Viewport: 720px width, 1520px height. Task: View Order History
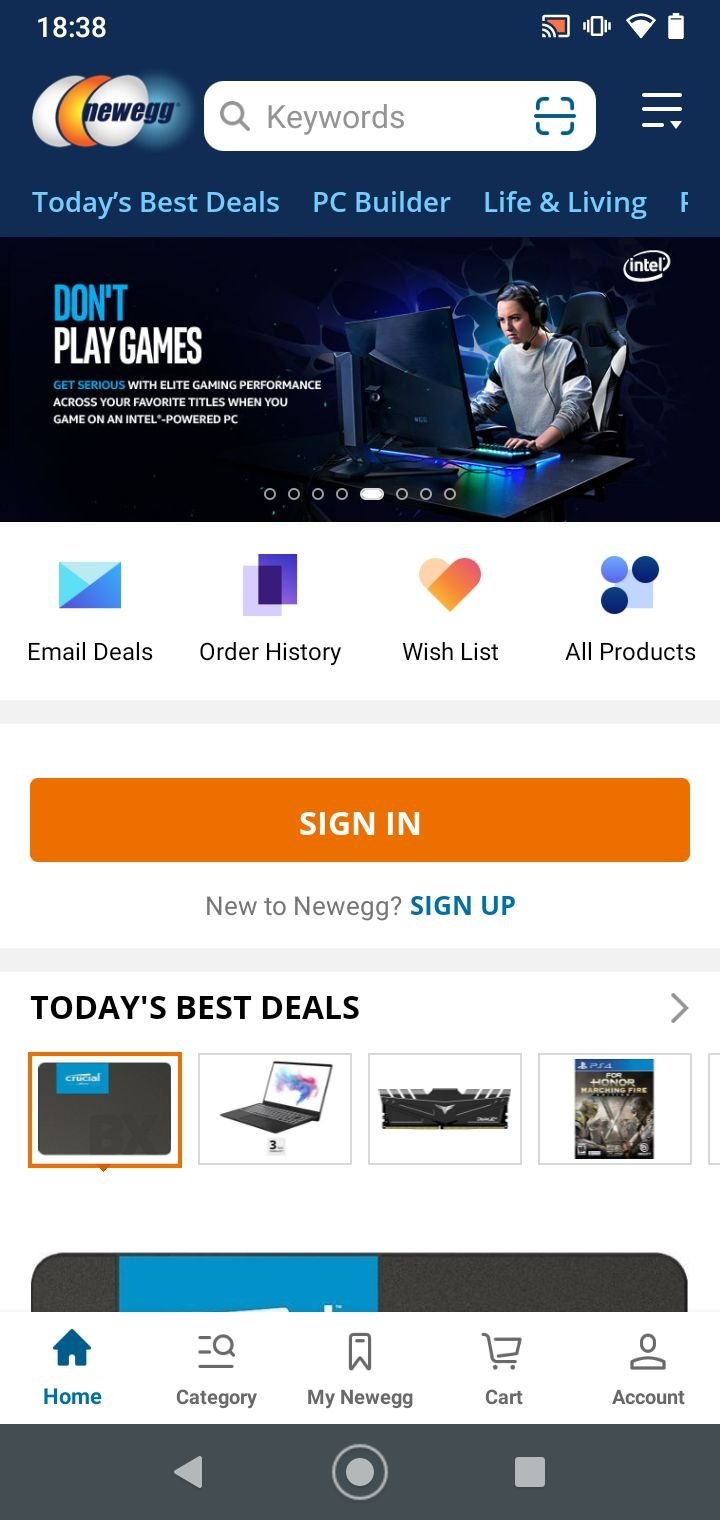point(270,610)
